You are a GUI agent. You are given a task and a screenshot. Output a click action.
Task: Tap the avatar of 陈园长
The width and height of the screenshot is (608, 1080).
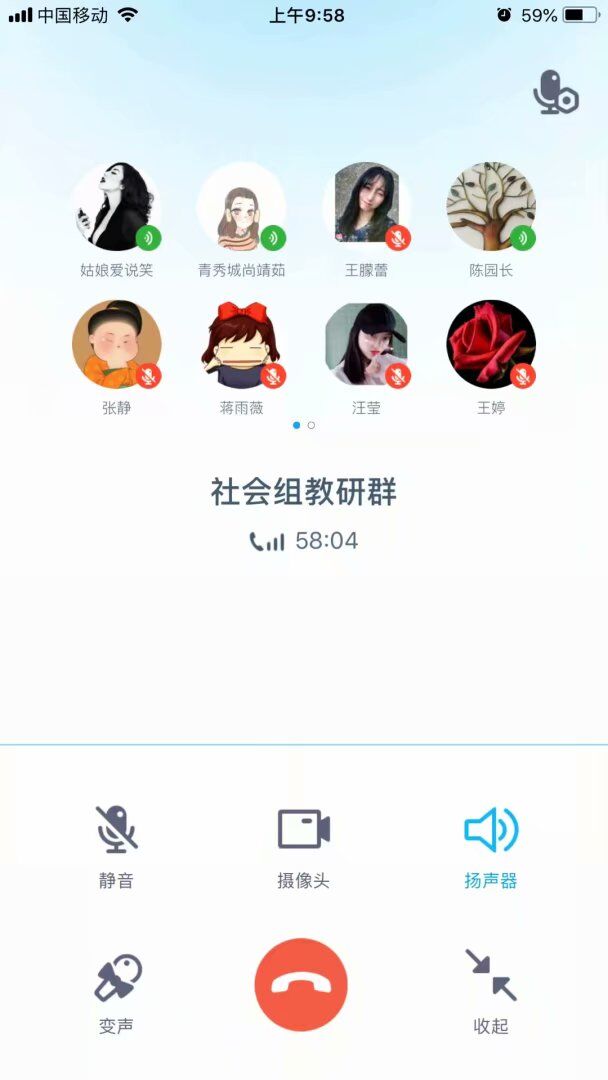(x=491, y=206)
